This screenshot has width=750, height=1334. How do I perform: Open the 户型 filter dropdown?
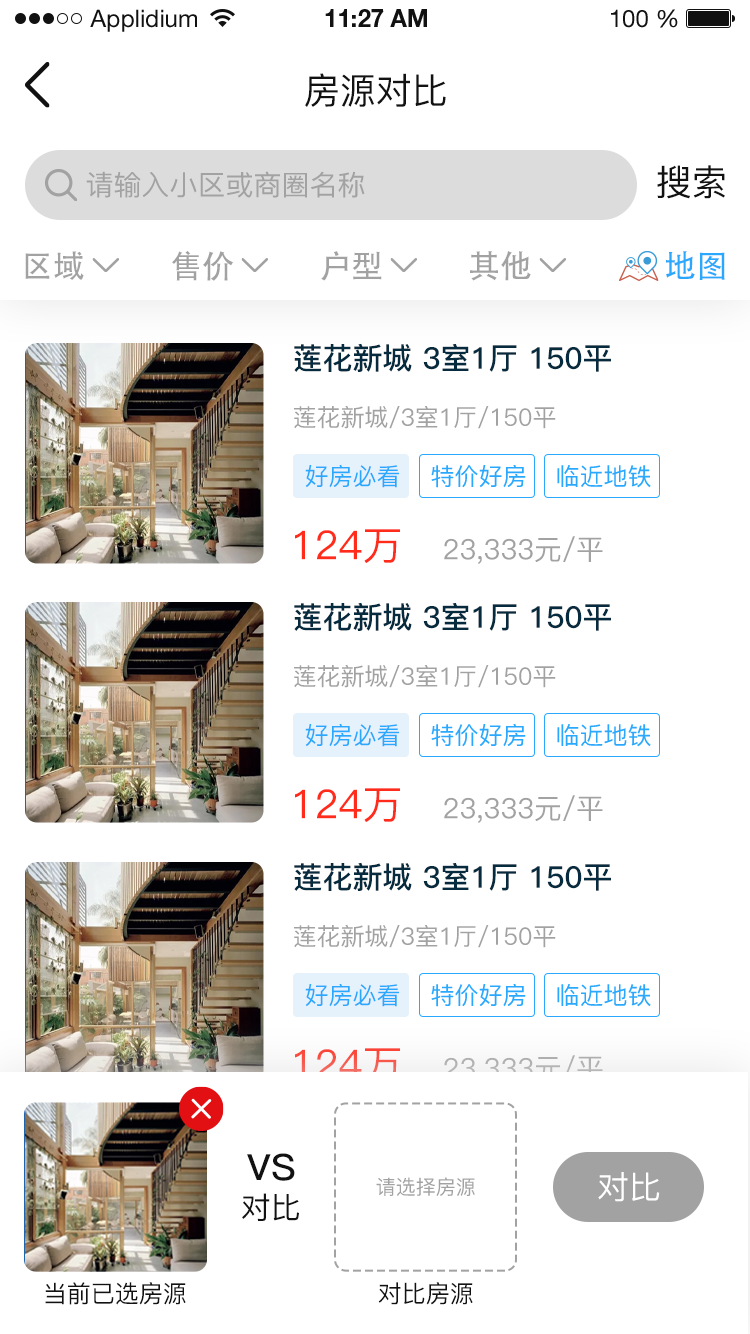pos(368,266)
